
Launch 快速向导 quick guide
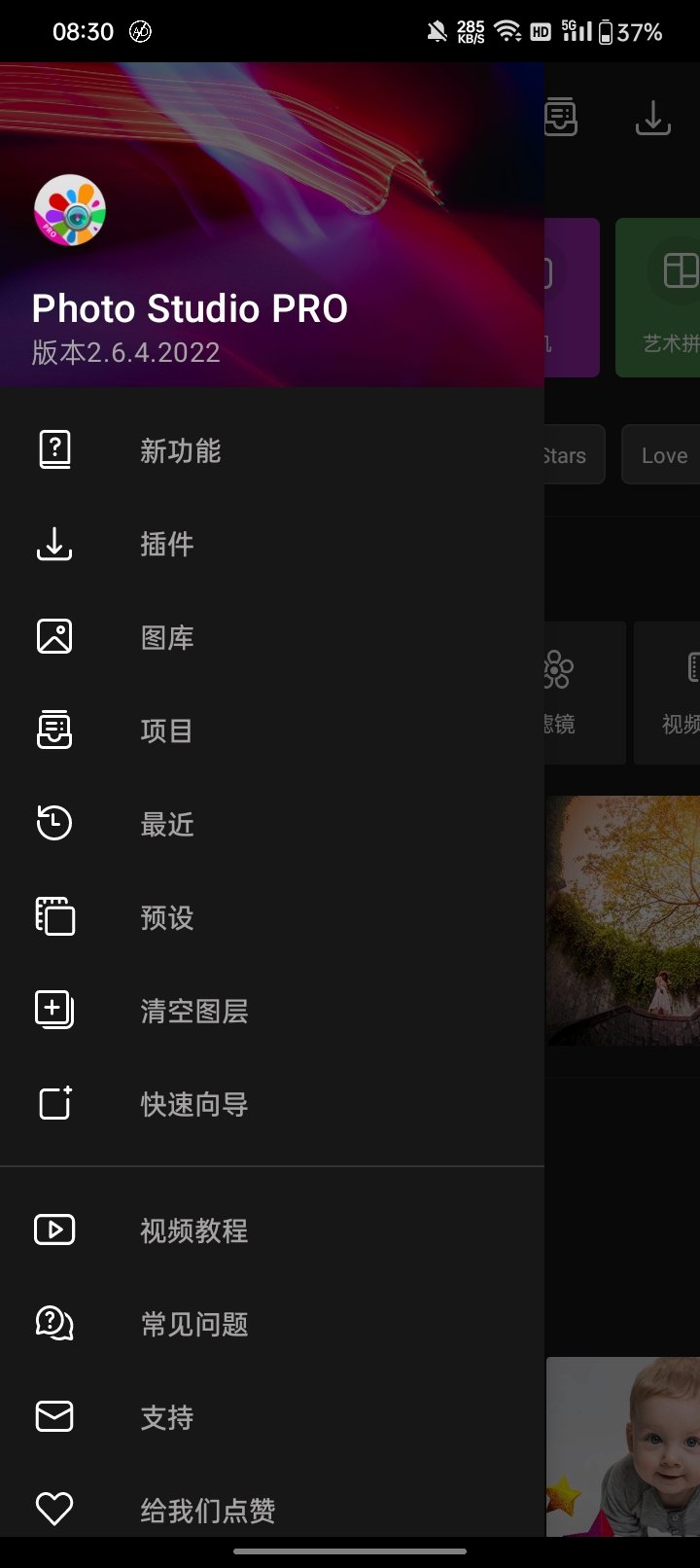(x=194, y=1104)
